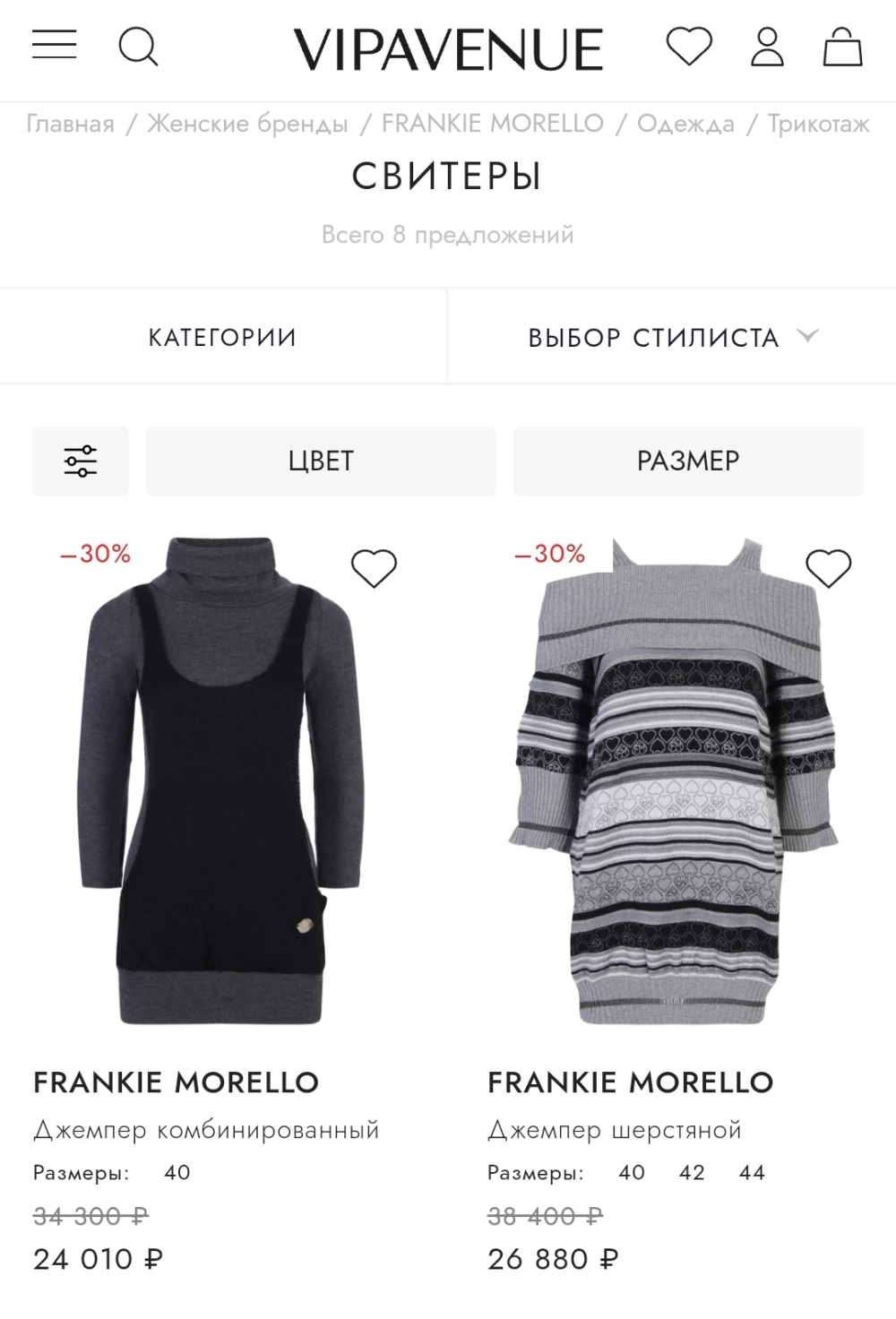
Task: Open the shopping bag cart
Action: coord(842,47)
